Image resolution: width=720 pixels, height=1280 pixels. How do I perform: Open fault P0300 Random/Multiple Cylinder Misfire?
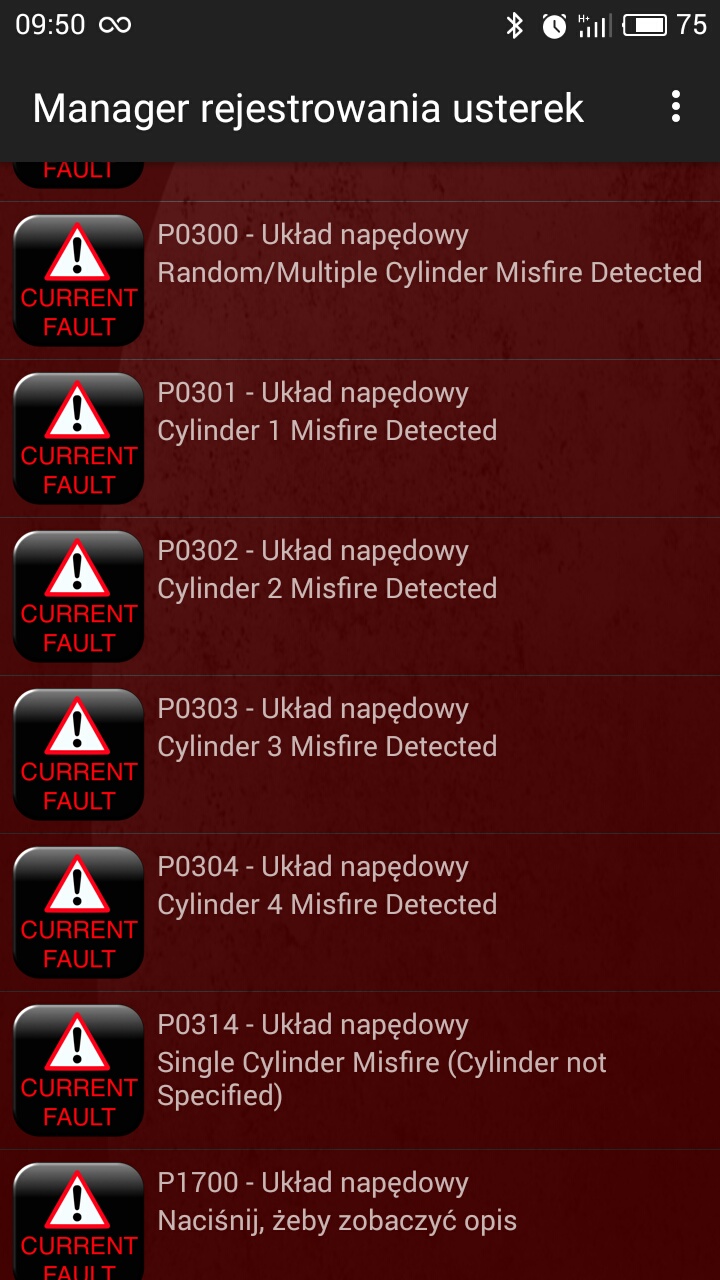pyautogui.click(x=360, y=281)
